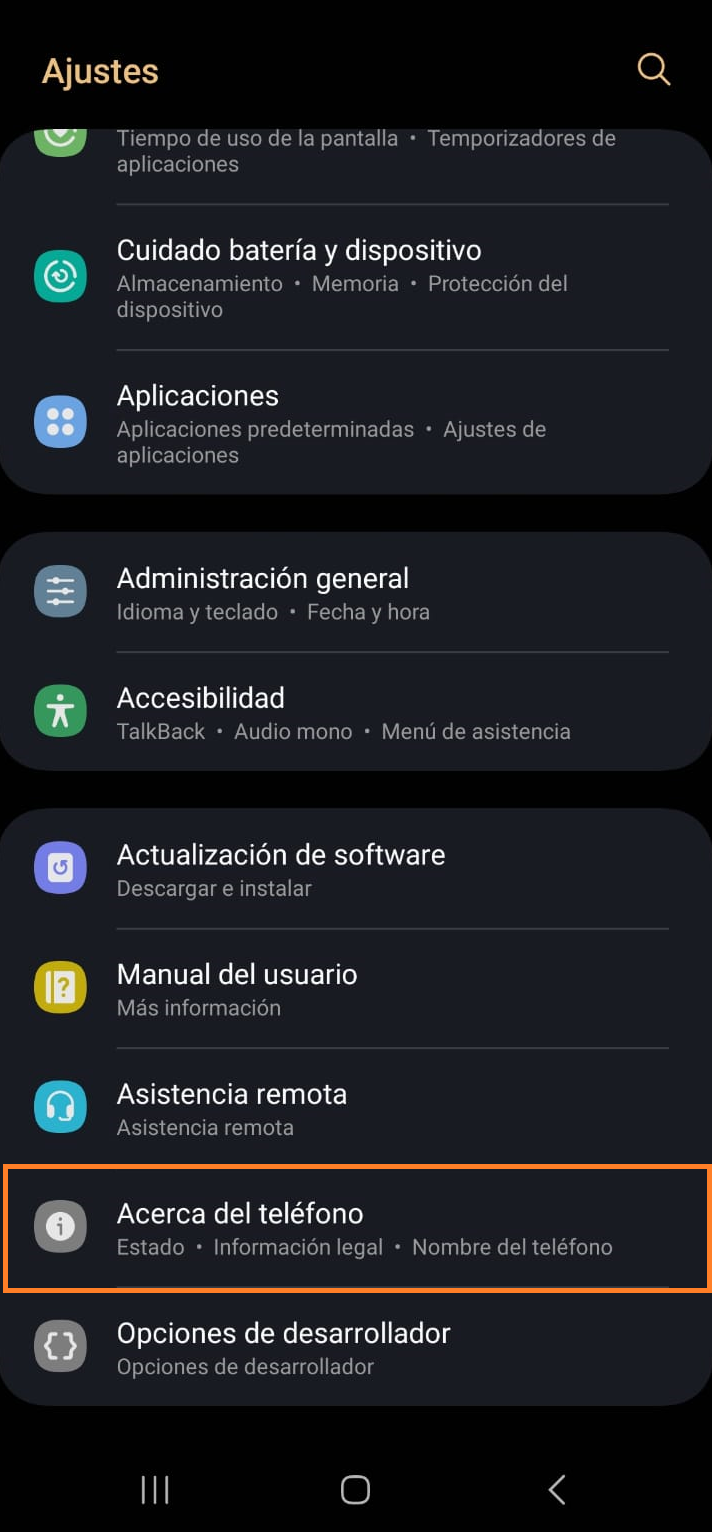Select Actualización de software
The width and height of the screenshot is (712, 1532).
click(356, 869)
